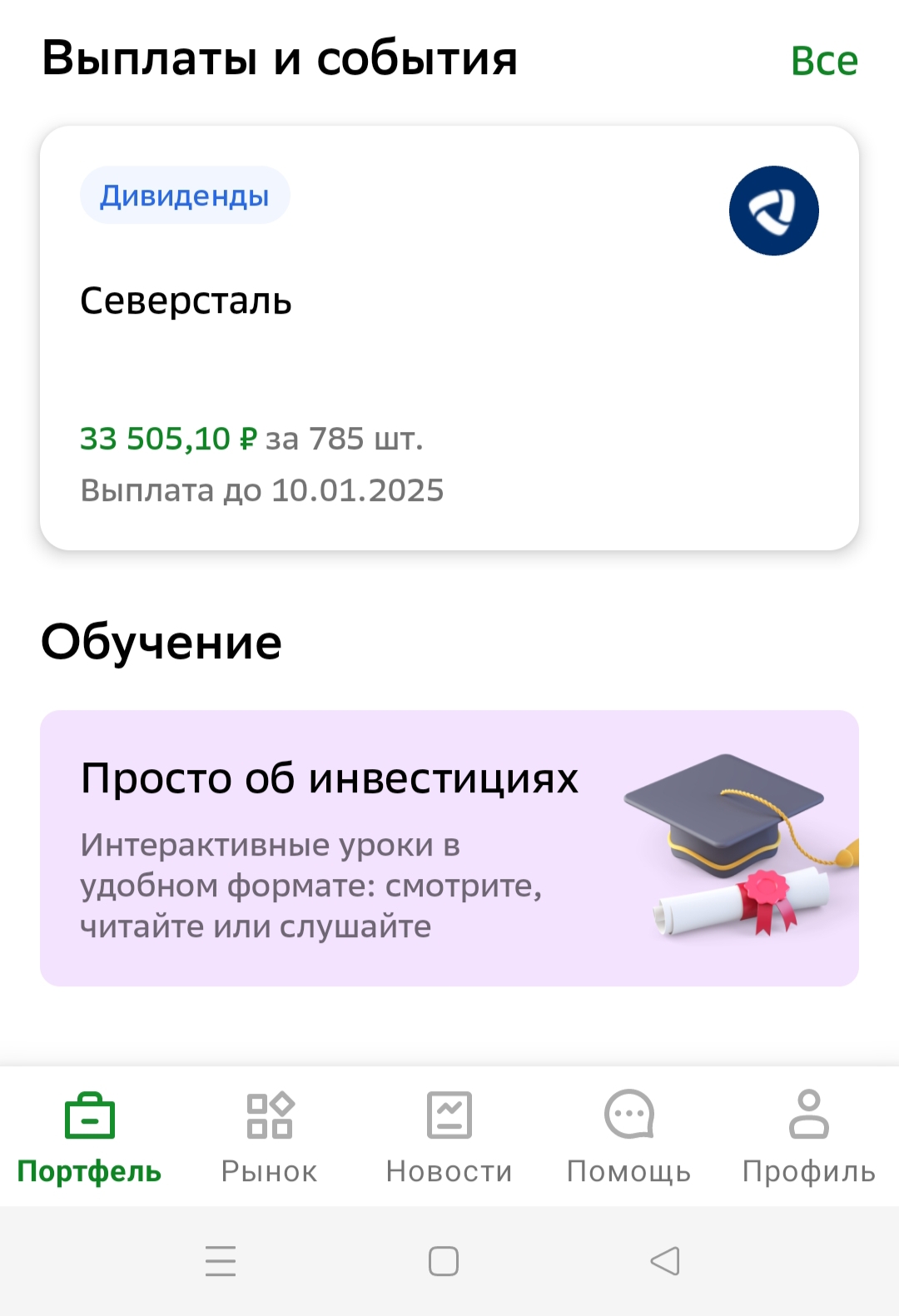Image resolution: width=899 pixels, height=1316 pixels.
Task: Open the Помощь tab
Action: (628, 1136)
